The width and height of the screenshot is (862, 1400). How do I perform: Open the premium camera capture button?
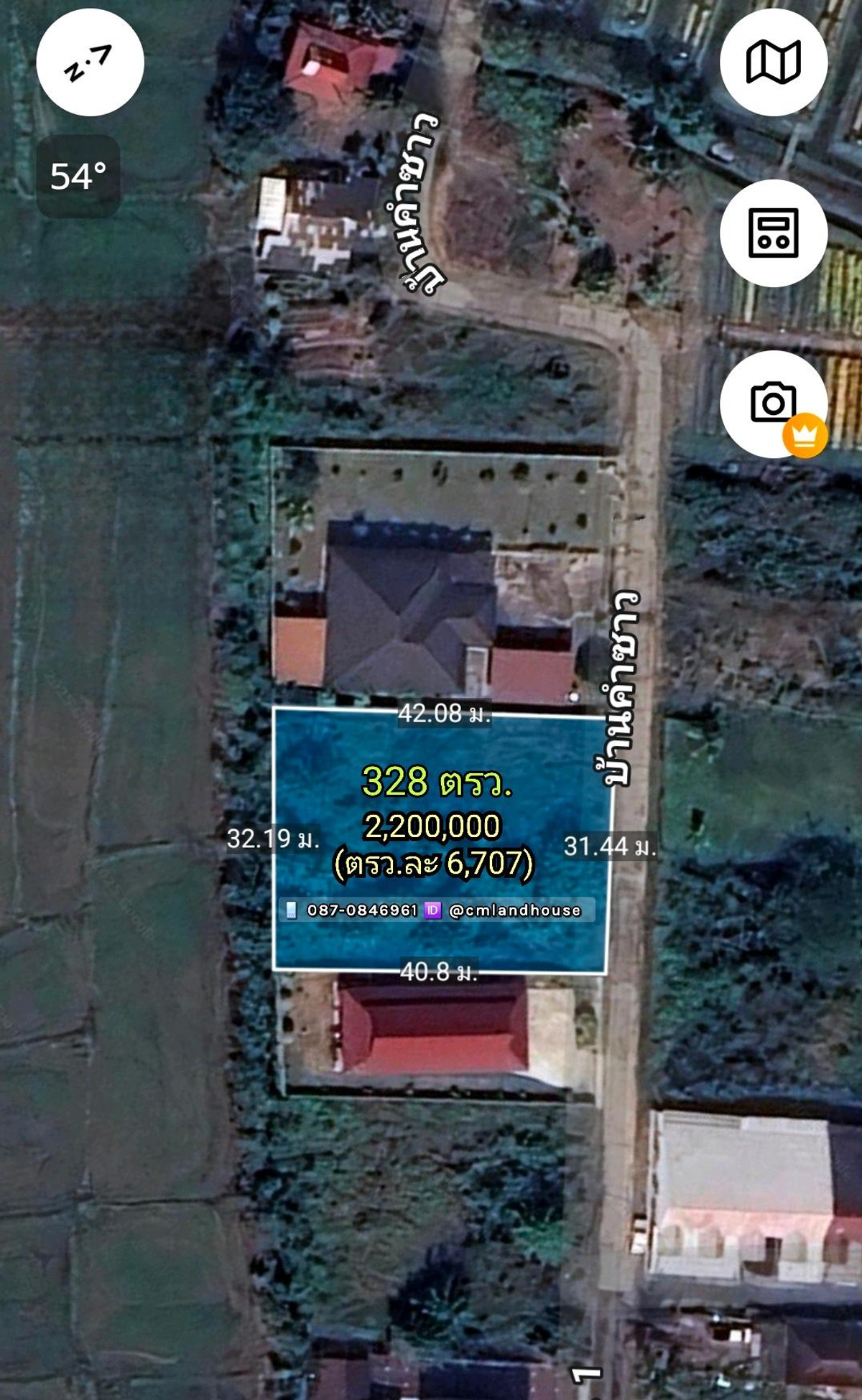pyautogui.click(x=773, y=403)
